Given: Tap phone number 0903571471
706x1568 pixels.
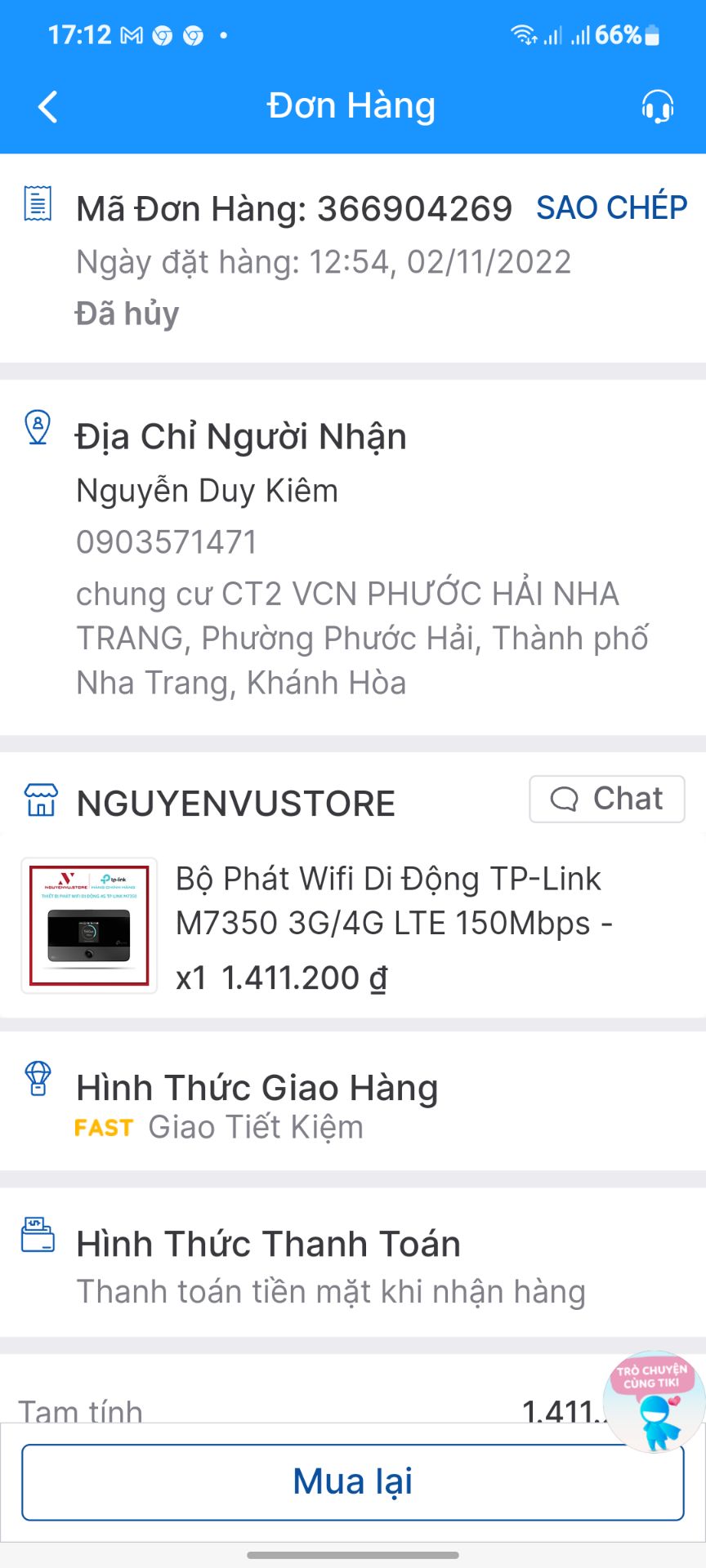Looking at the screenshot, I should click(167, 541).
